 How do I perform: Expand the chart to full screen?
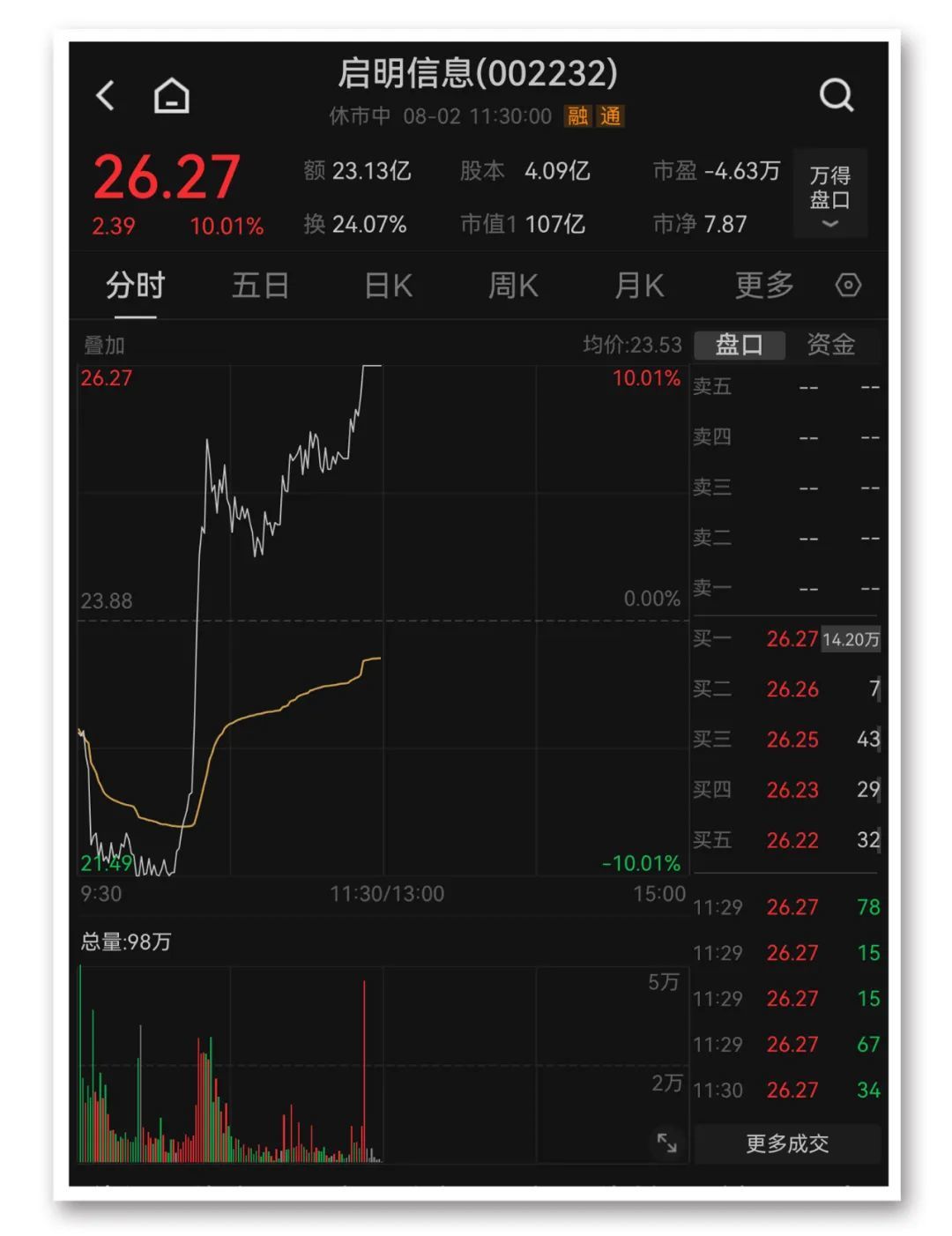[x=667, y=1143]
